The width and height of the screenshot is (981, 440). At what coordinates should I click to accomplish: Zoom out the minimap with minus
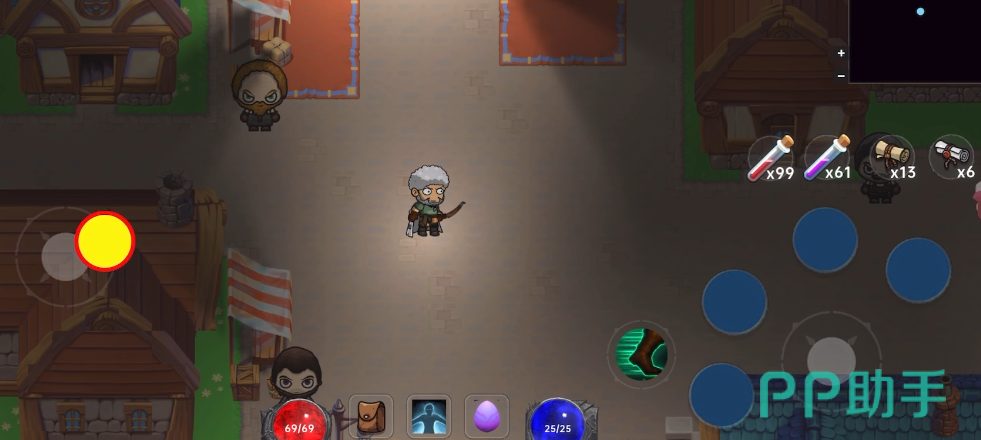(x=841, y=76)
